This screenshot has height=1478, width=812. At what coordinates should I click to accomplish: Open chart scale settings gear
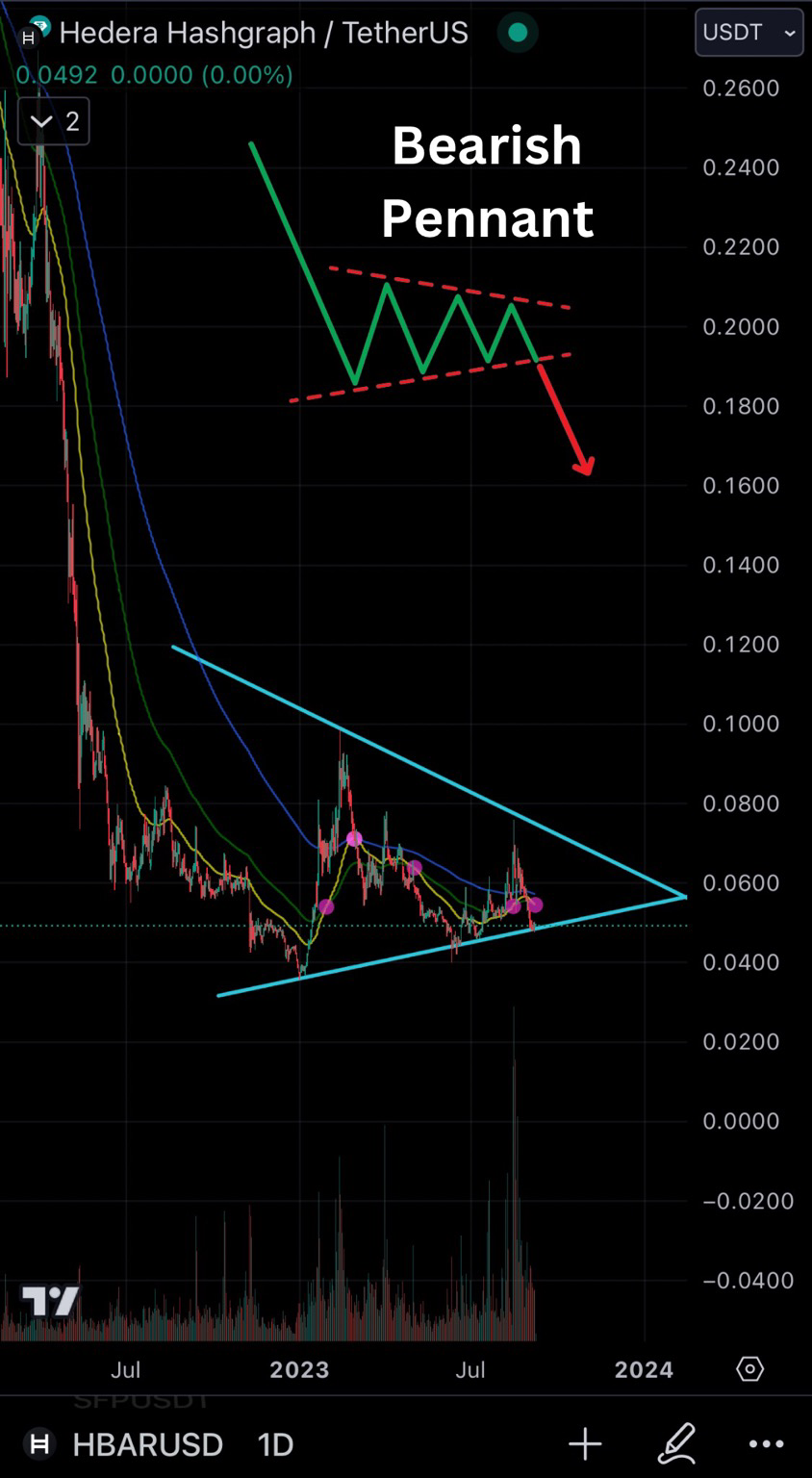point(749,1368)
